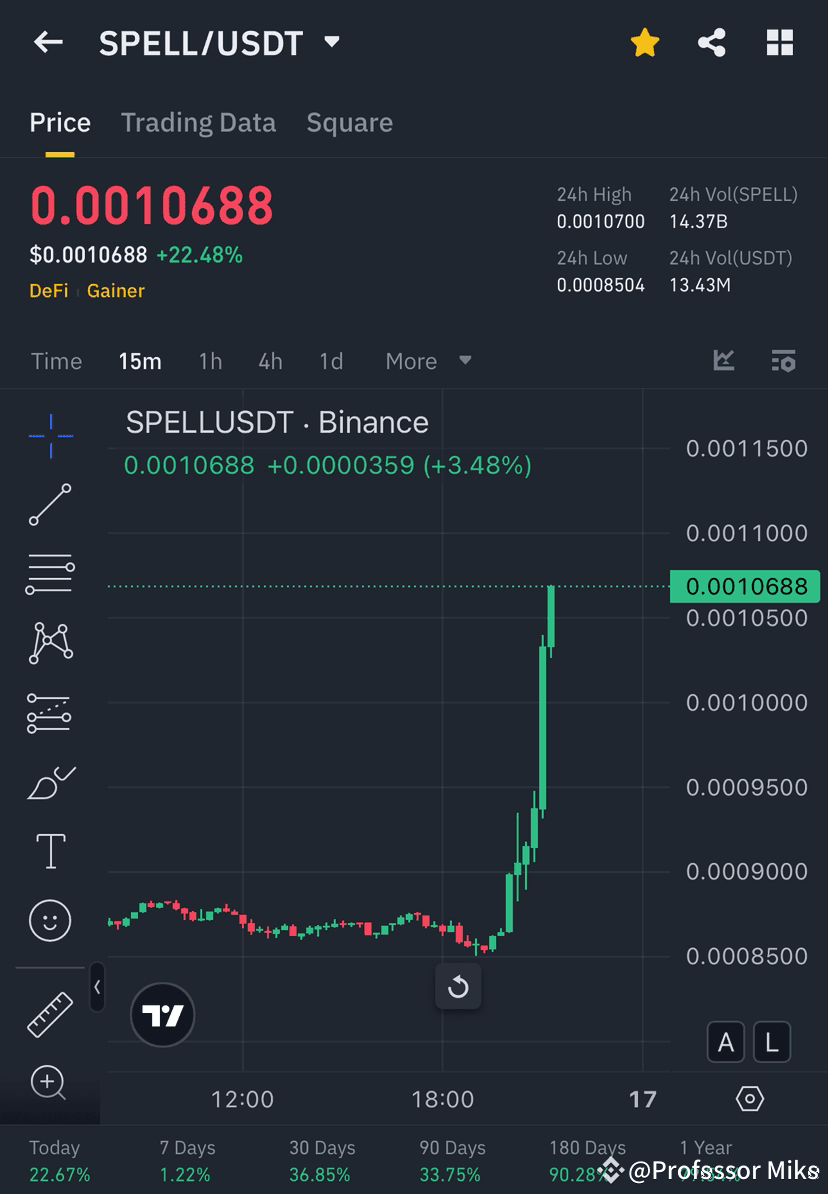Toggle auto-scale with the A button
The image size is (828, 1194).
(726, 1042)
